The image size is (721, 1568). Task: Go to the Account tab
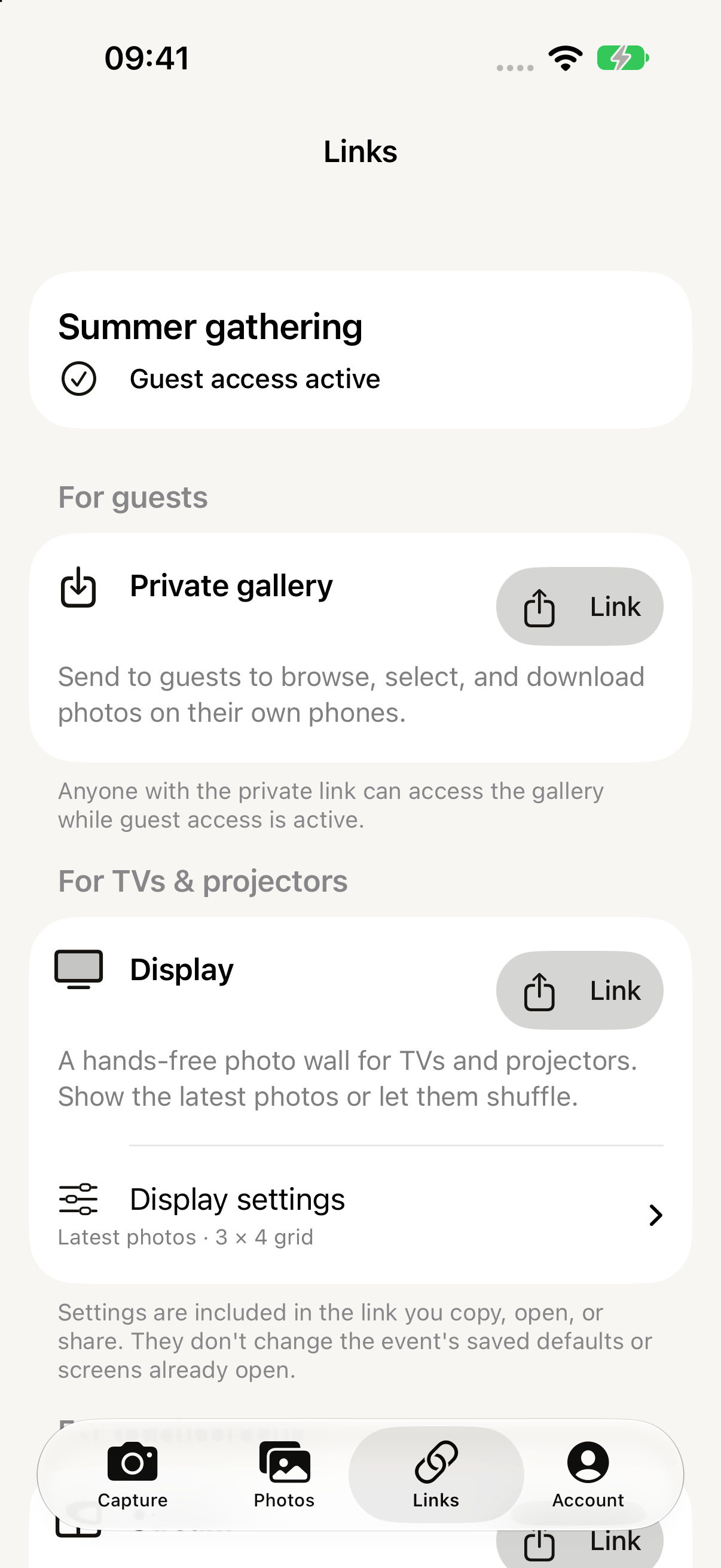(588, 1474)
